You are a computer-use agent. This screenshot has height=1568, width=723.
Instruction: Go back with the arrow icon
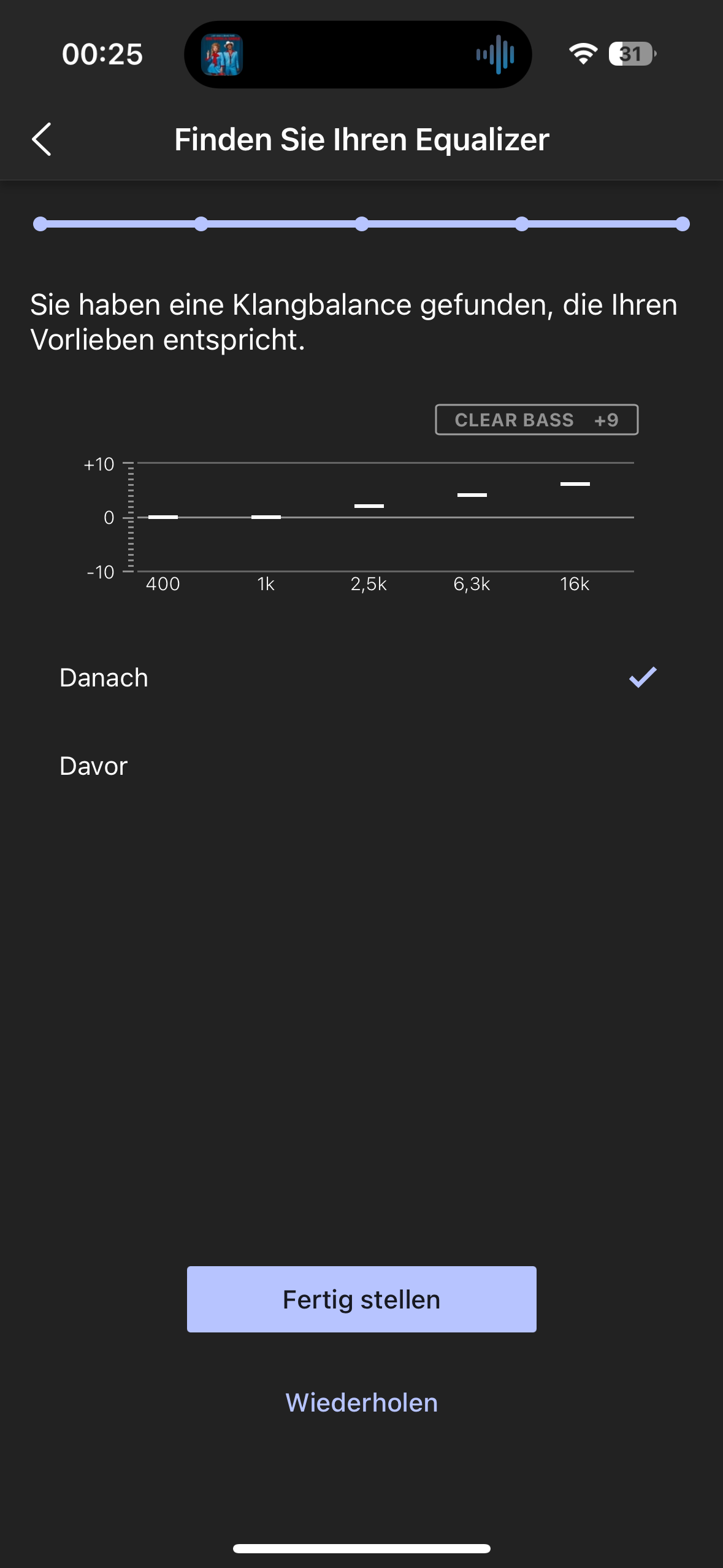[x=42, y=139]
